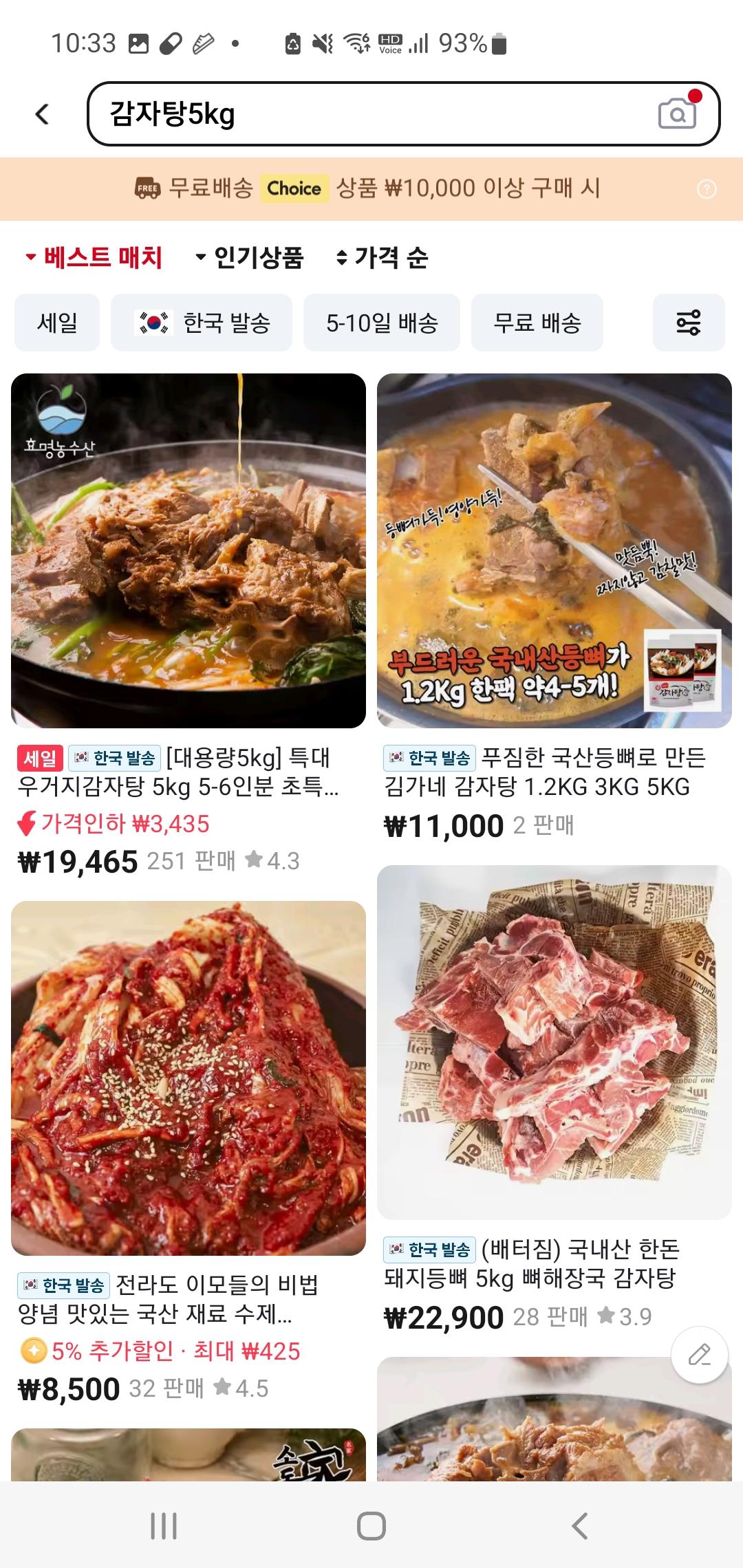View the 한돈 돼지등뼈 5kg product
This screenshot has width=743, height=1568.
tap(554, 1042)
